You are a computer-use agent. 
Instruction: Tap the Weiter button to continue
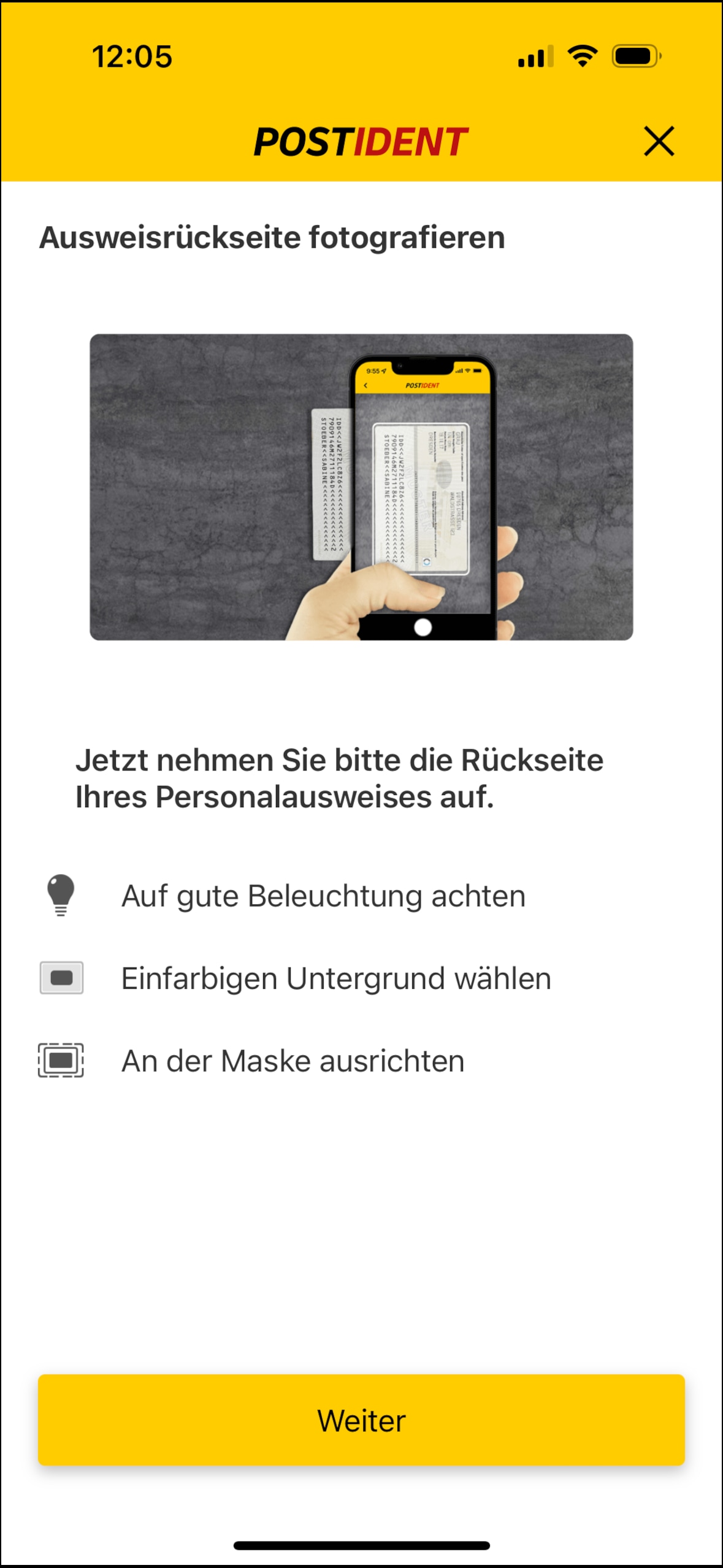pos(361,1420)
